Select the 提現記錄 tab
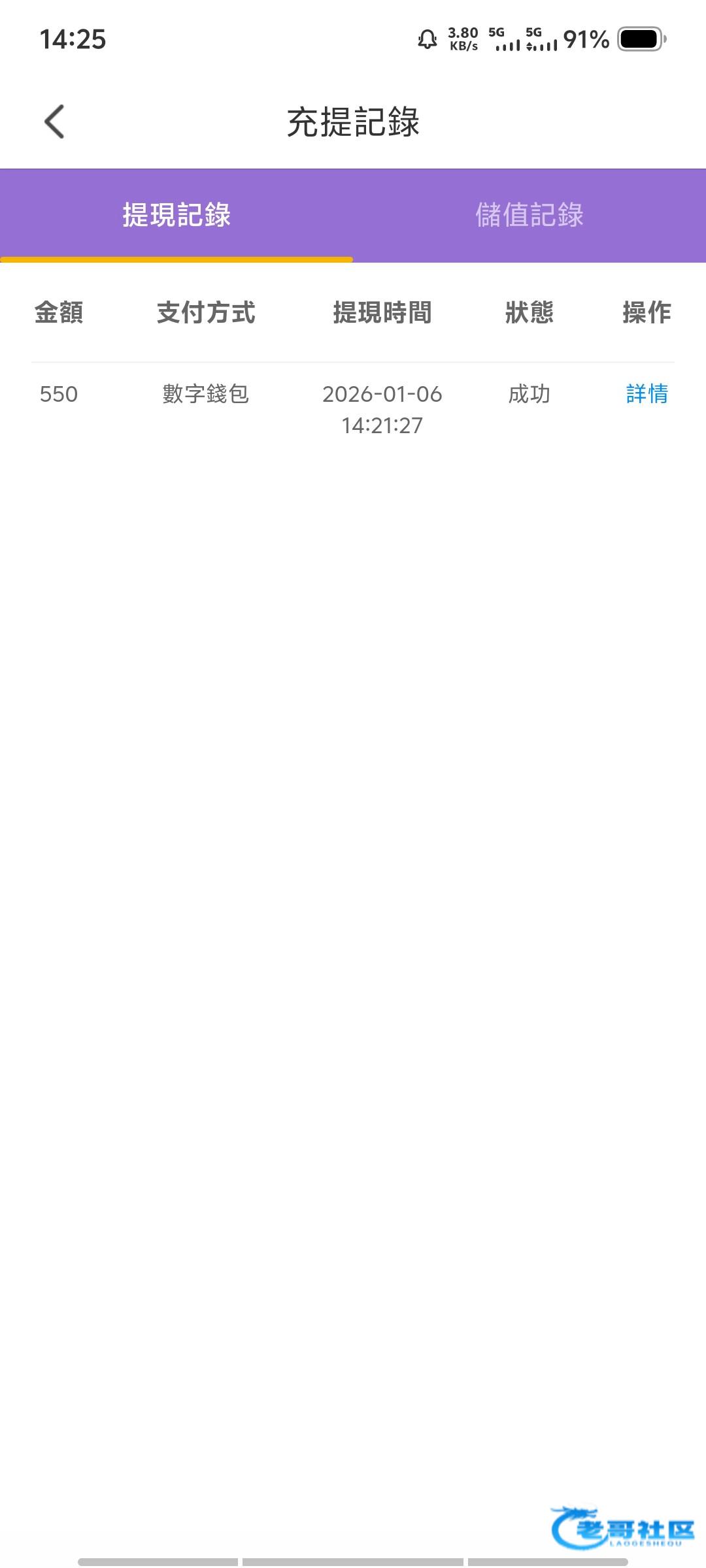This screenshot has width=706, height=1568. [176, 215]
